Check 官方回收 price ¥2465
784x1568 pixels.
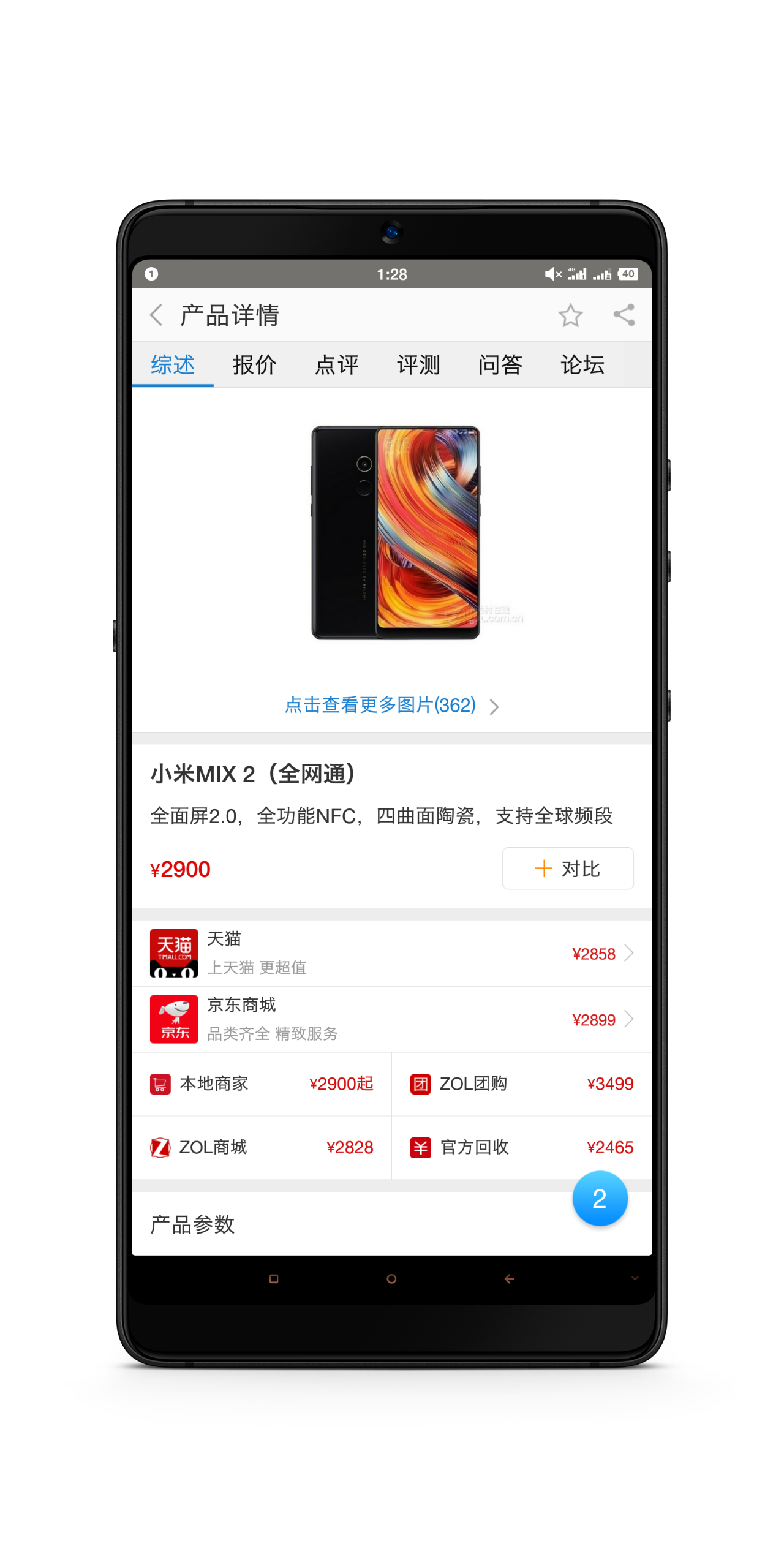point(521,1147)
